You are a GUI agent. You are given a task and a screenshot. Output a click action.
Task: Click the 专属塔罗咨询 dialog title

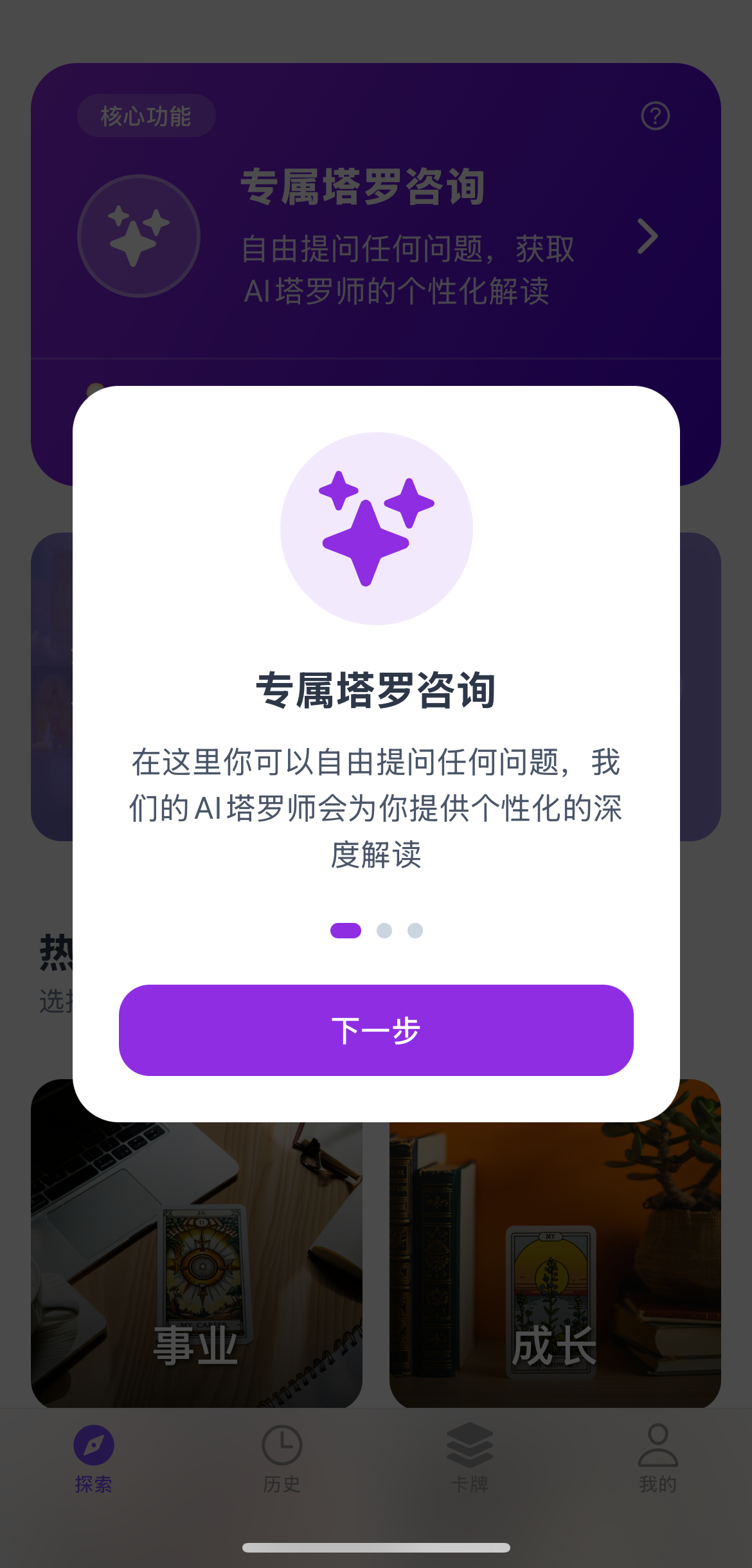point(376,689)
